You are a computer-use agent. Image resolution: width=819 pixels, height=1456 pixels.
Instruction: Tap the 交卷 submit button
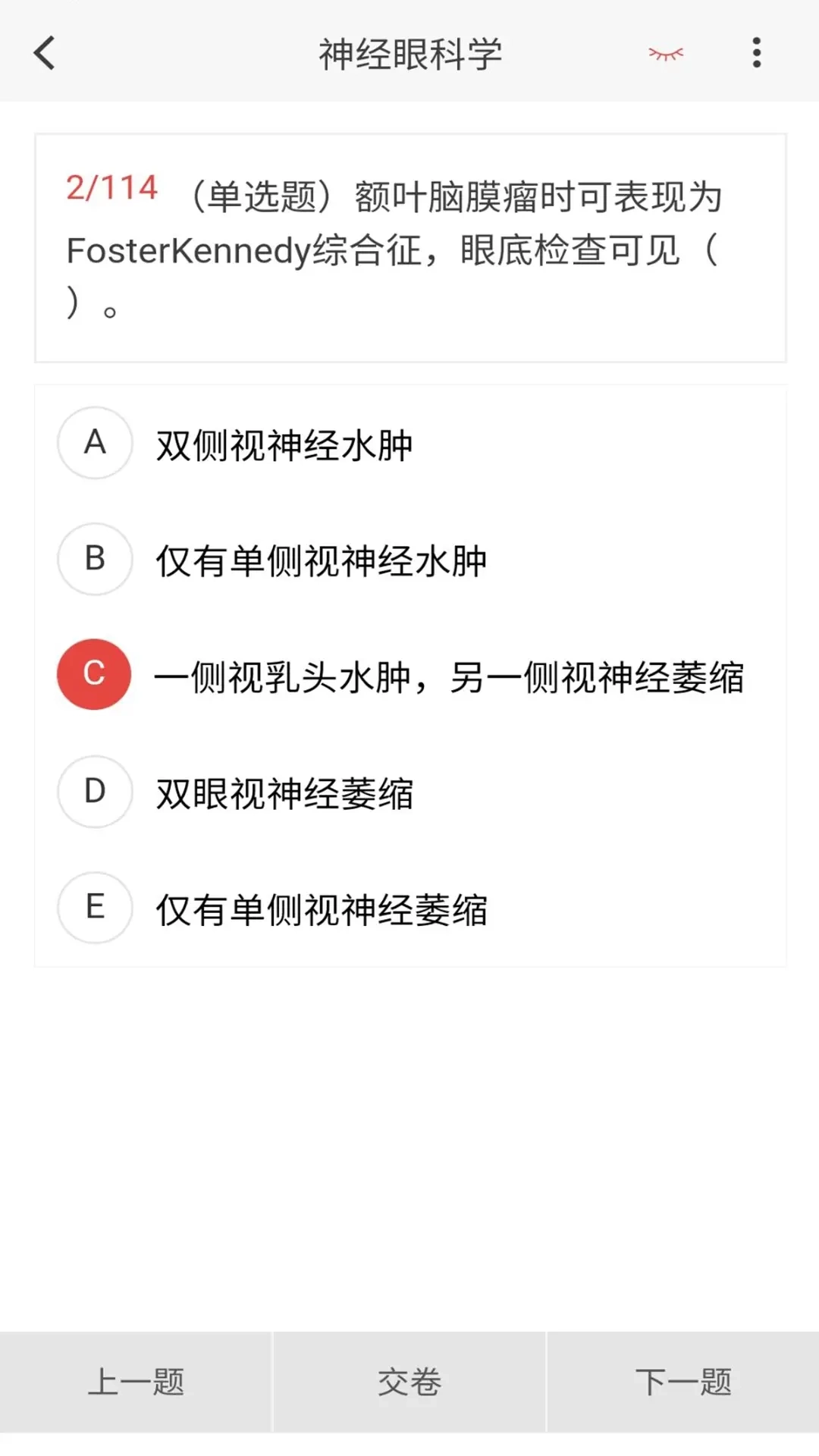(x=409, y=1382)
